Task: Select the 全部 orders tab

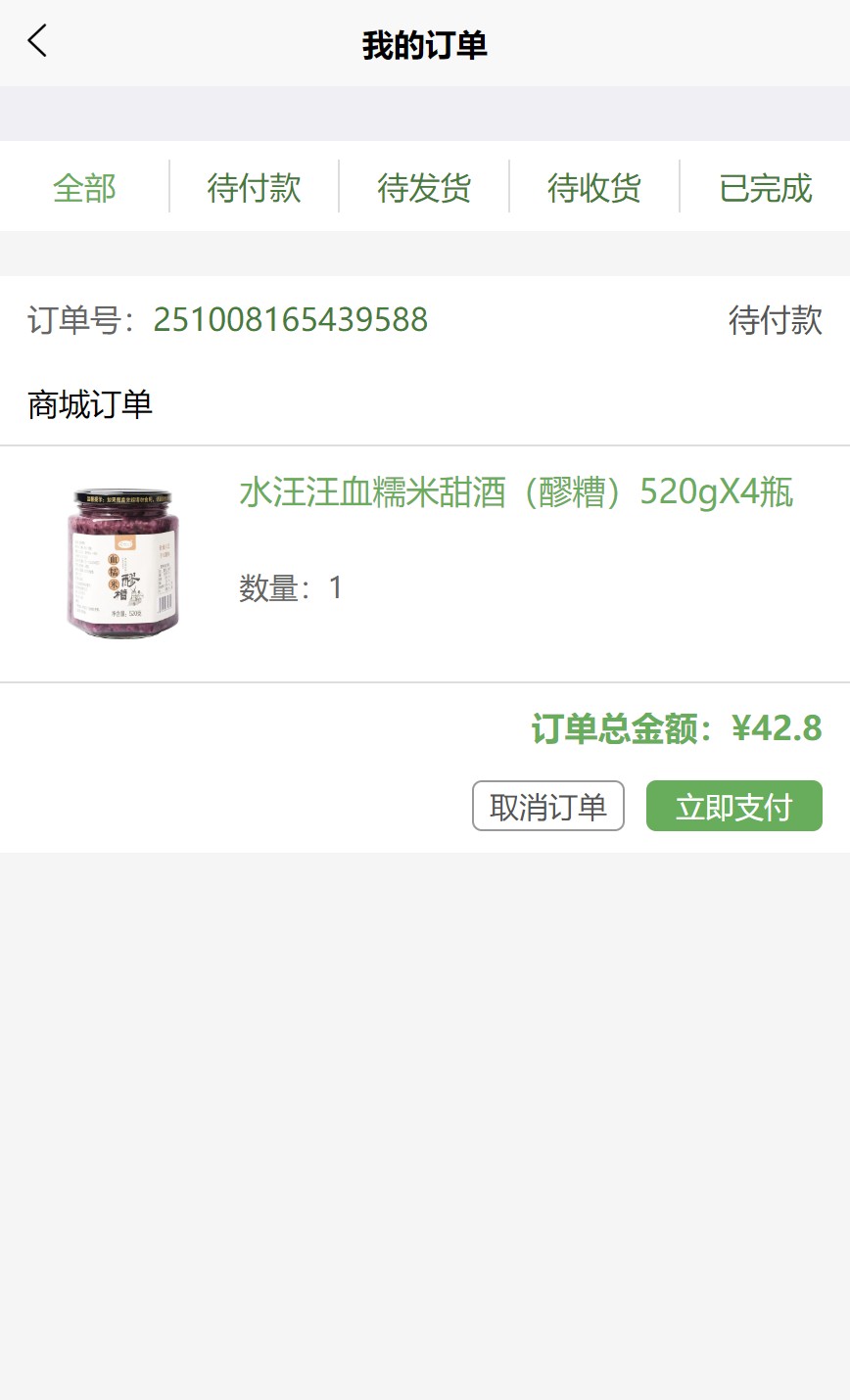Action: 84,187
